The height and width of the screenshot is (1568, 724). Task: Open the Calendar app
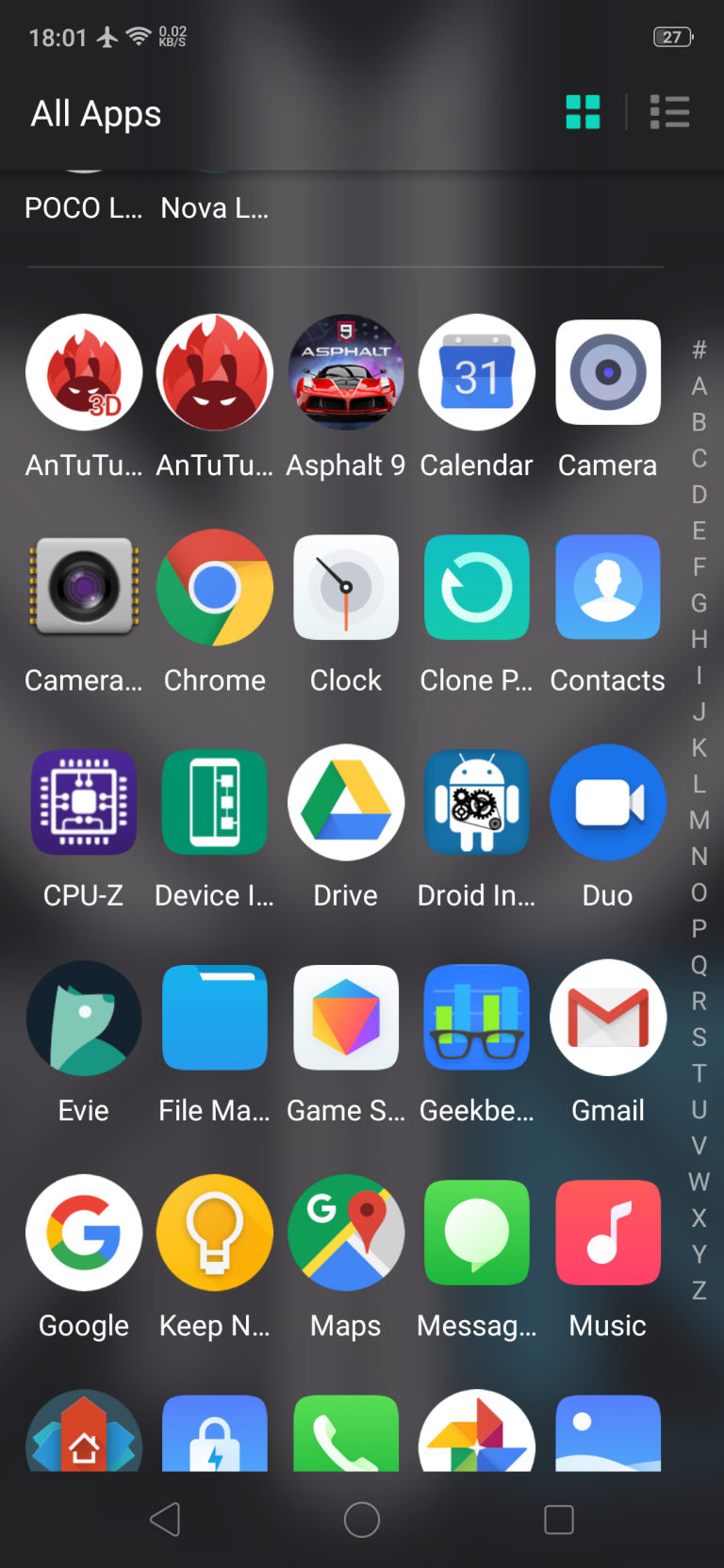click(x=476, y=373)
